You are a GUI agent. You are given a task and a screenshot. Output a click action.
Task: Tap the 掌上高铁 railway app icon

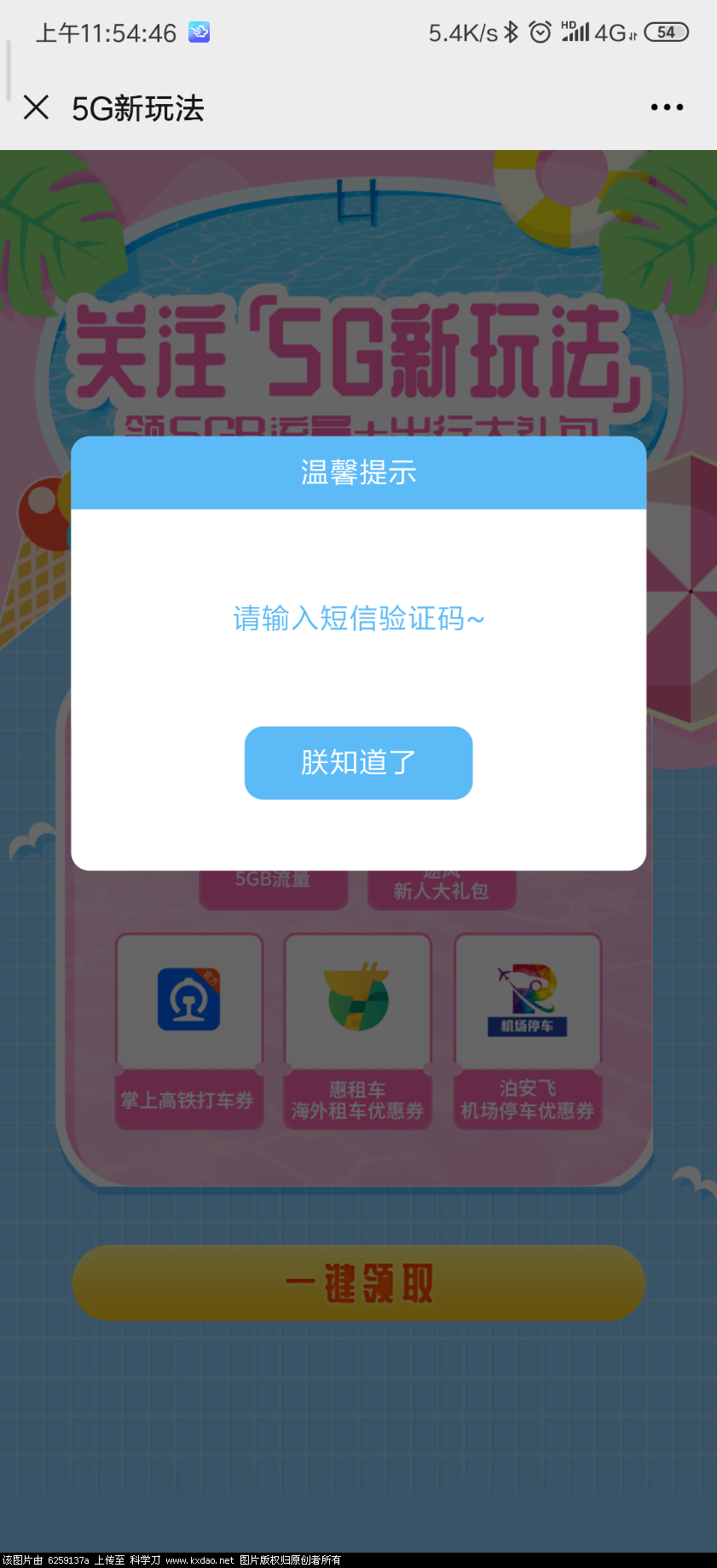[188, 999]
